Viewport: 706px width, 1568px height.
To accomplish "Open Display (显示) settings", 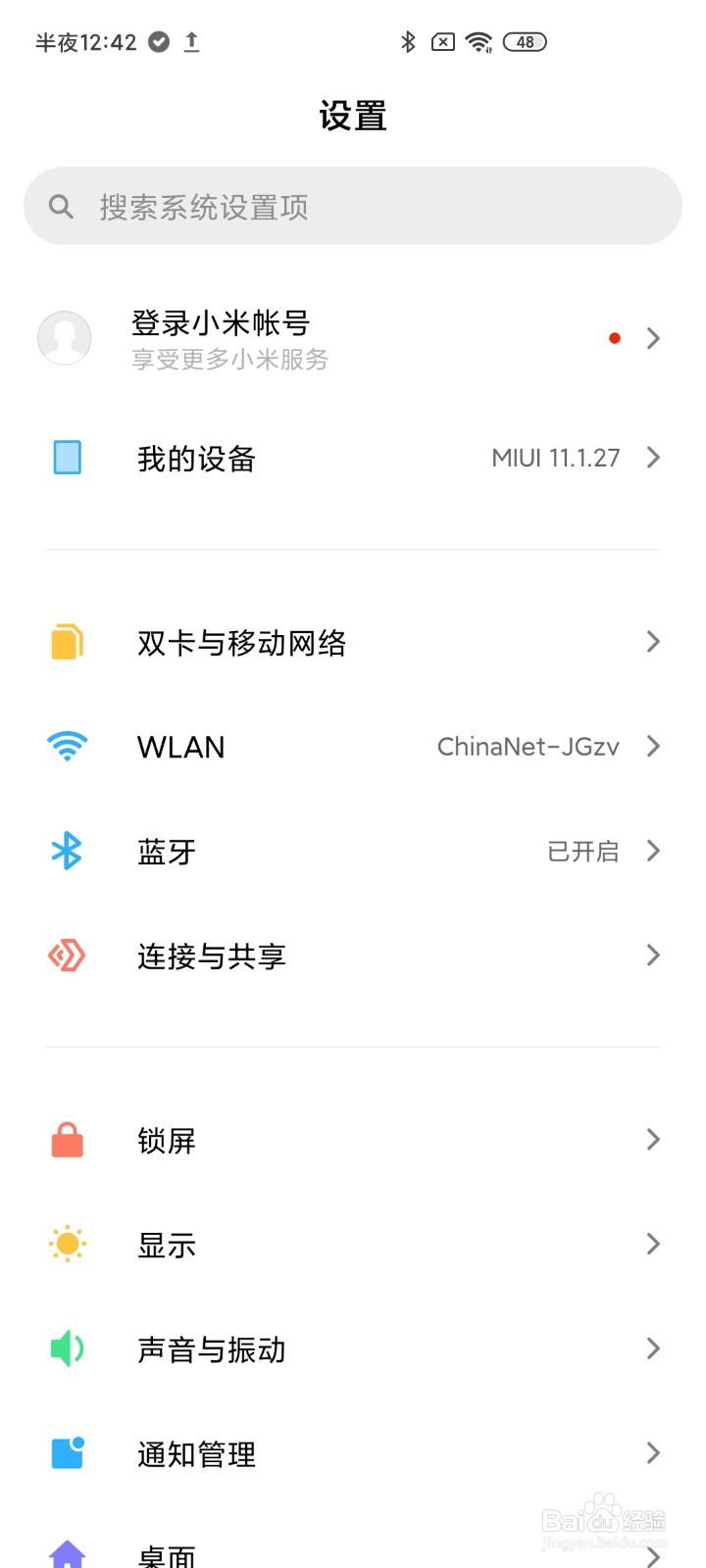I will pos(353,1245).
